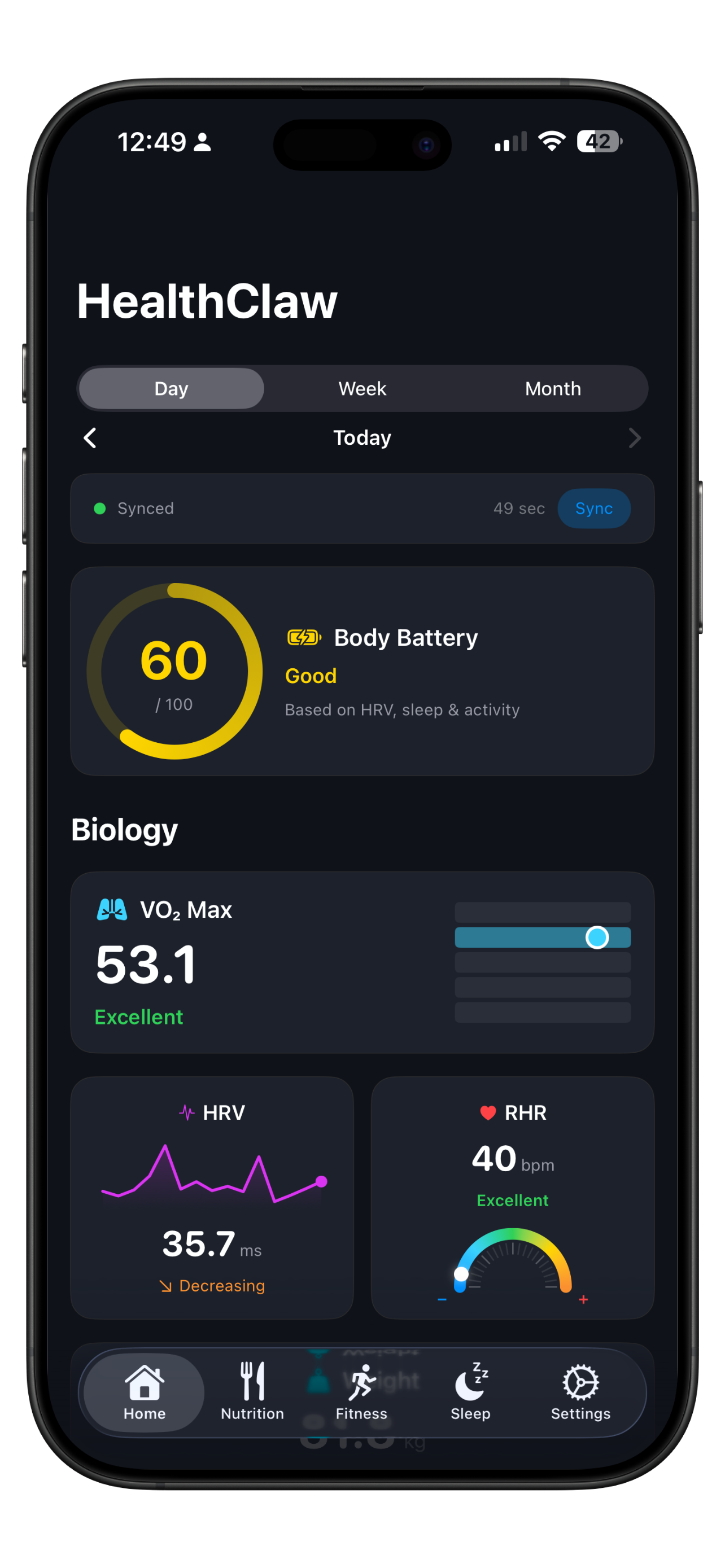Open the Body Battery card

[x=362, y=671]
